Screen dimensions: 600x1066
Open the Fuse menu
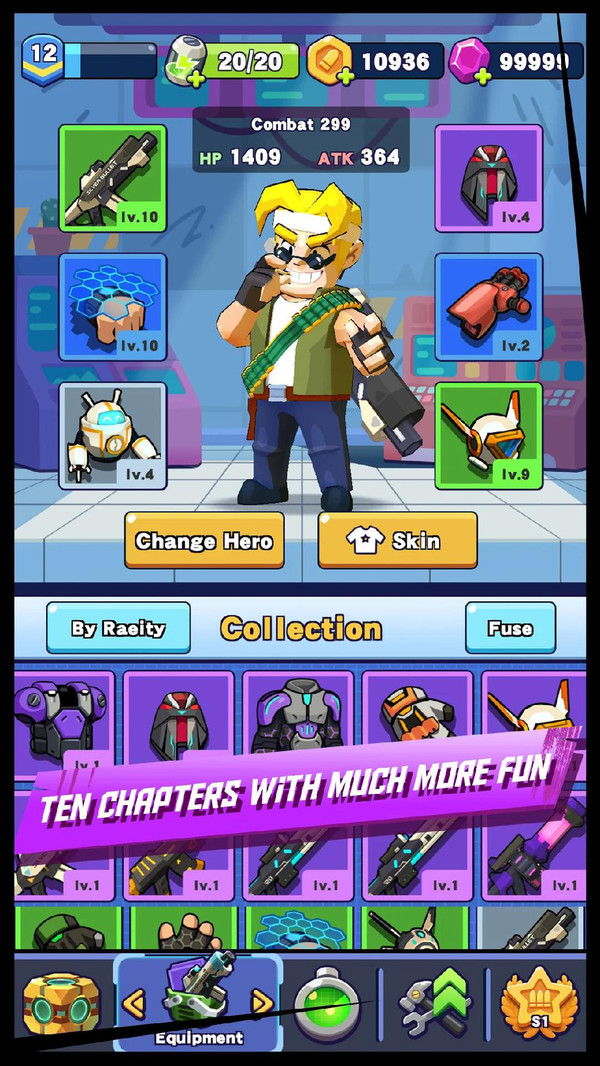[510, 629]
